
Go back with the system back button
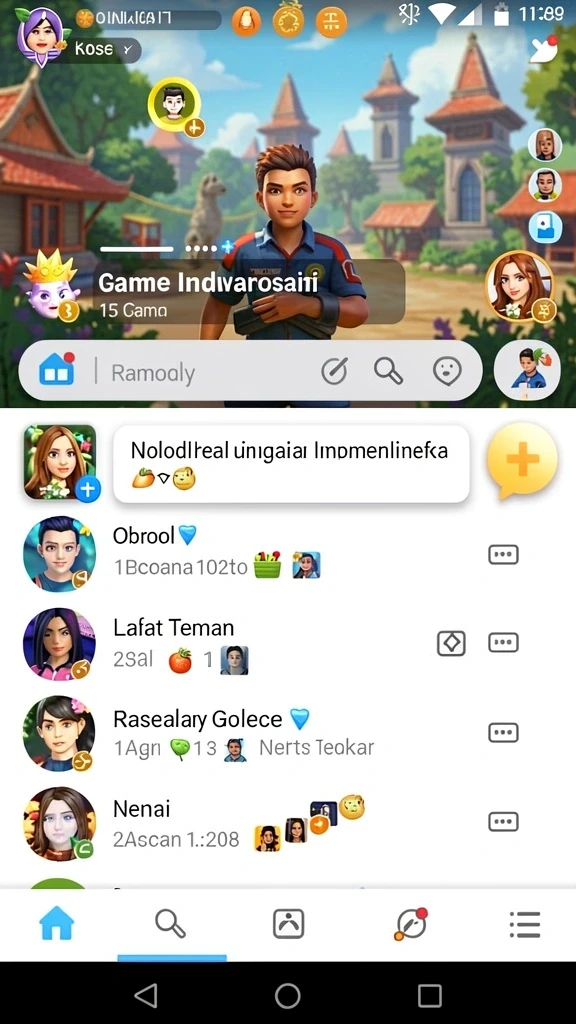(146, 996)
